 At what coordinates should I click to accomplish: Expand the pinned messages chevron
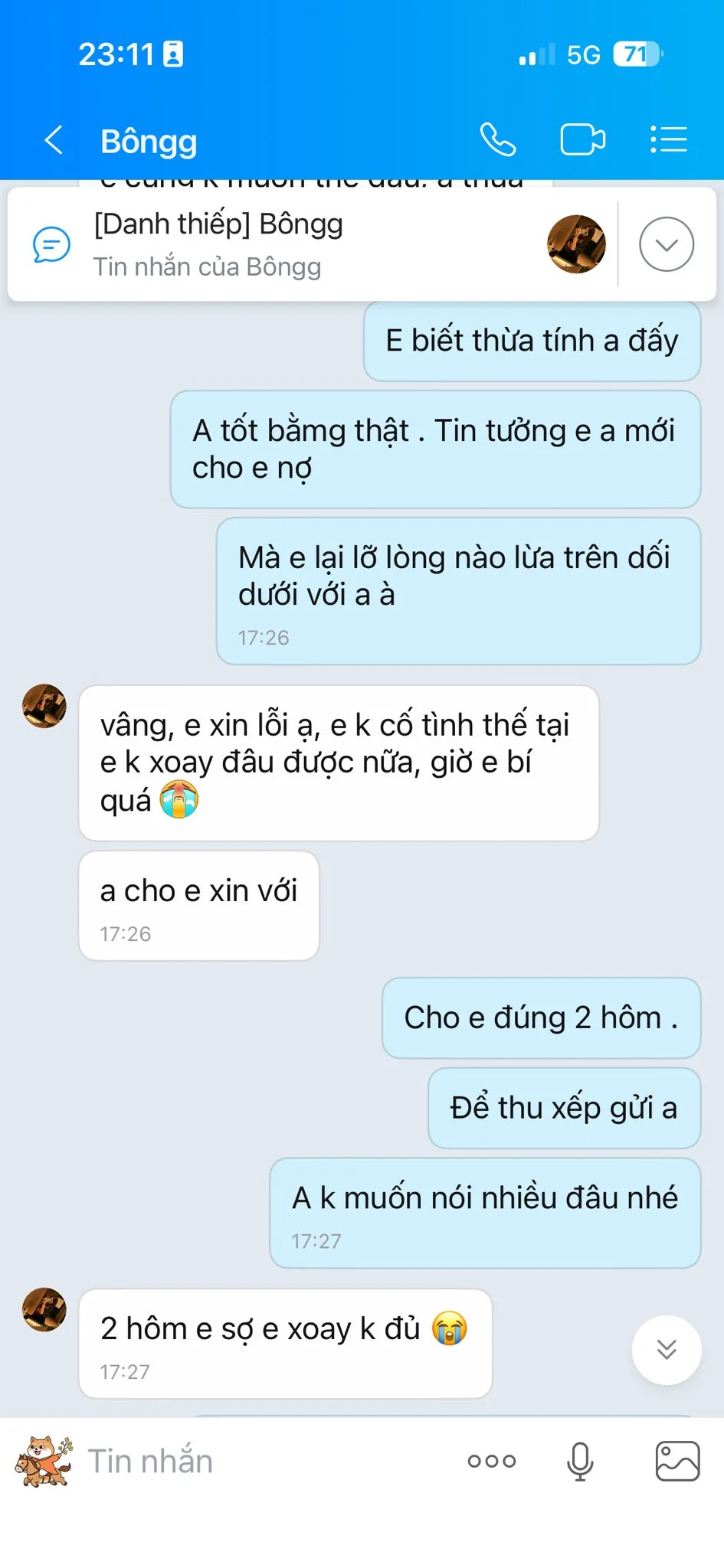(x=667, y=244)
